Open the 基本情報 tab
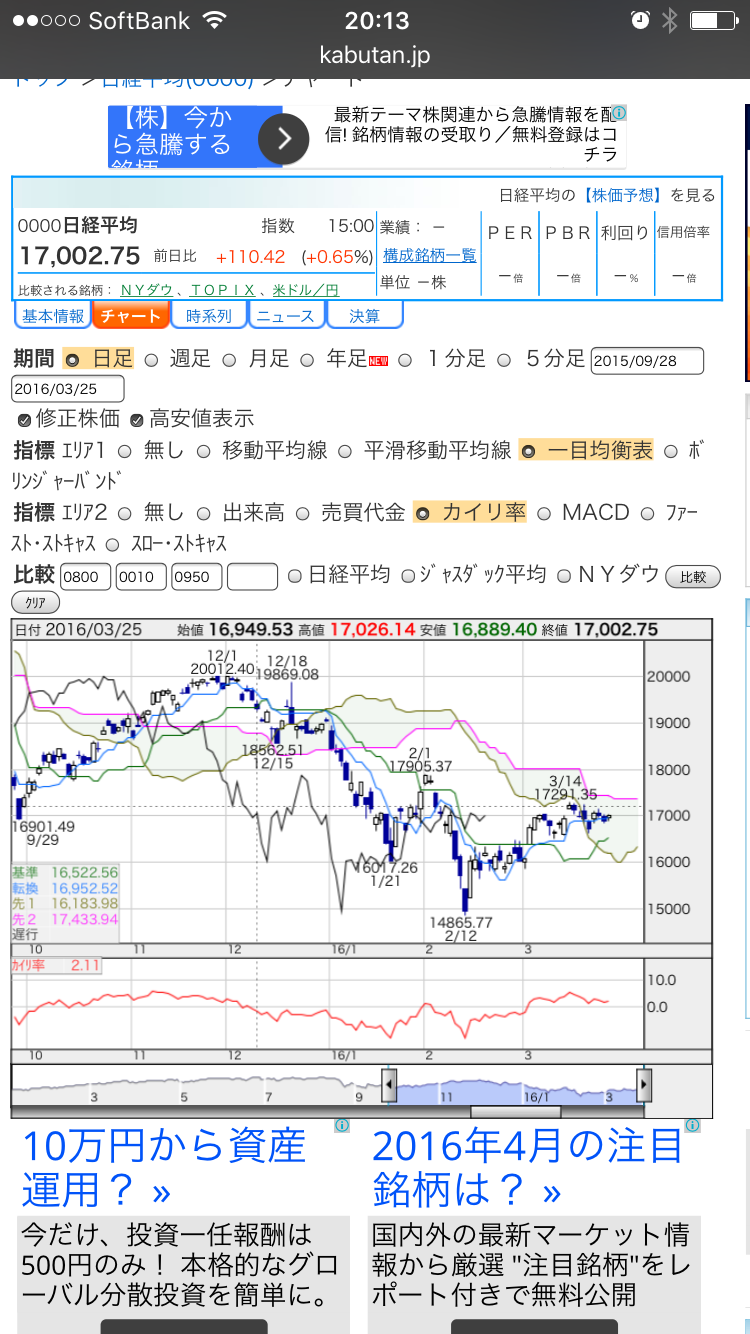Viewport: 750px width, 1334px height. [x=53, y=316]
